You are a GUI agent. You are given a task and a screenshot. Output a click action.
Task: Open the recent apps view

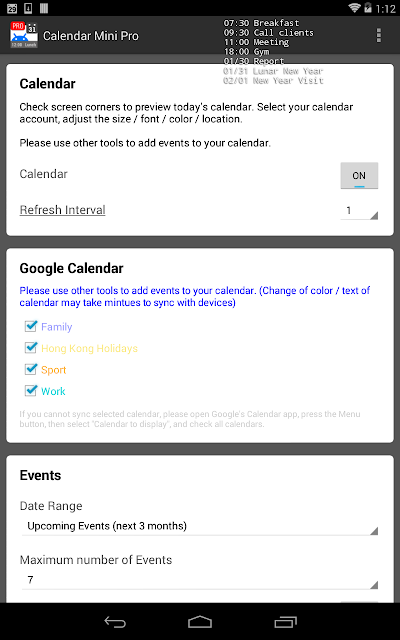tap(285, 622)
